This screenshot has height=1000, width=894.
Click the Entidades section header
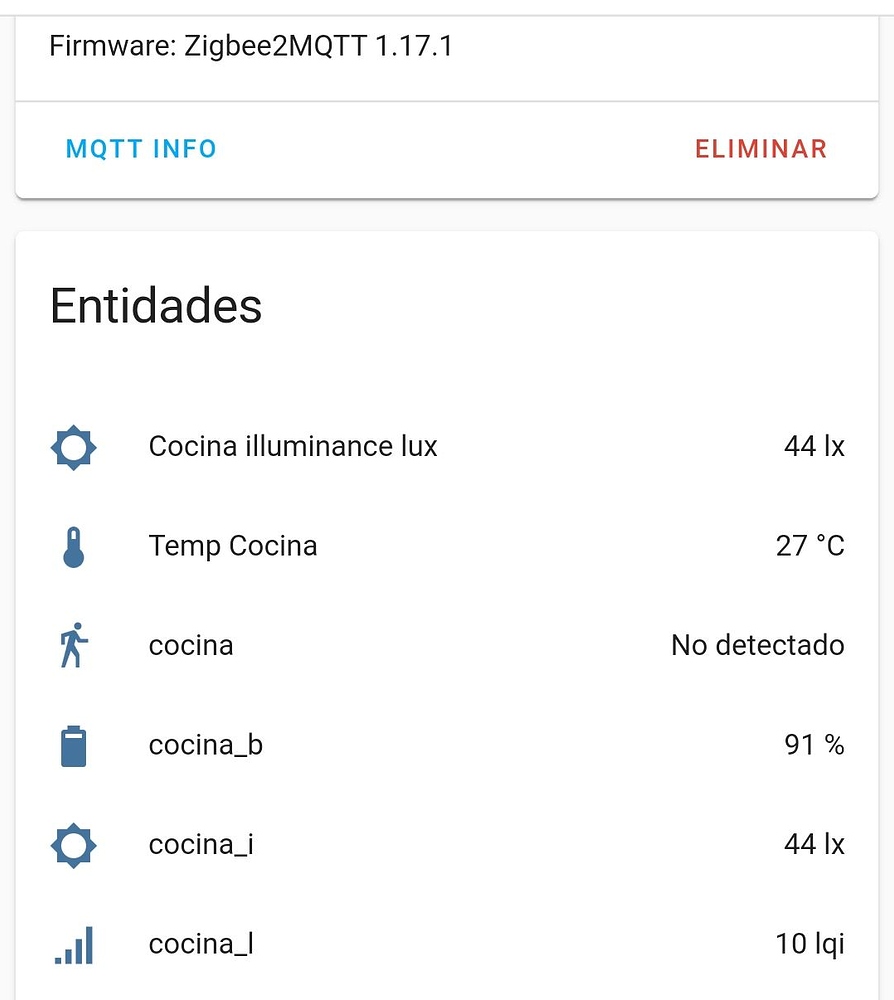(155, 306)
